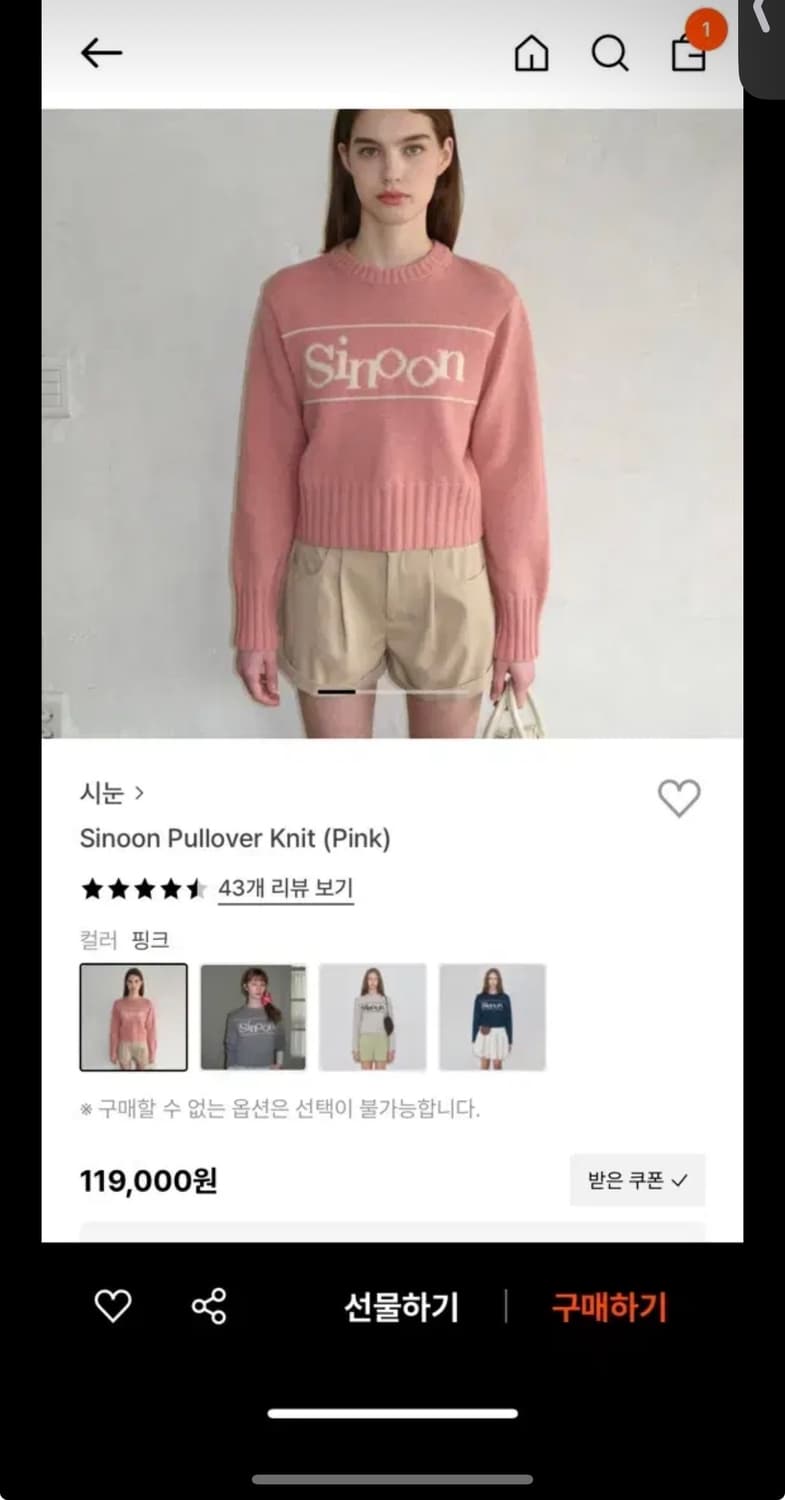The height and width of the screenshot is (1500, 785).
Task: View the 43 reviews link
Action: [287, 888]
